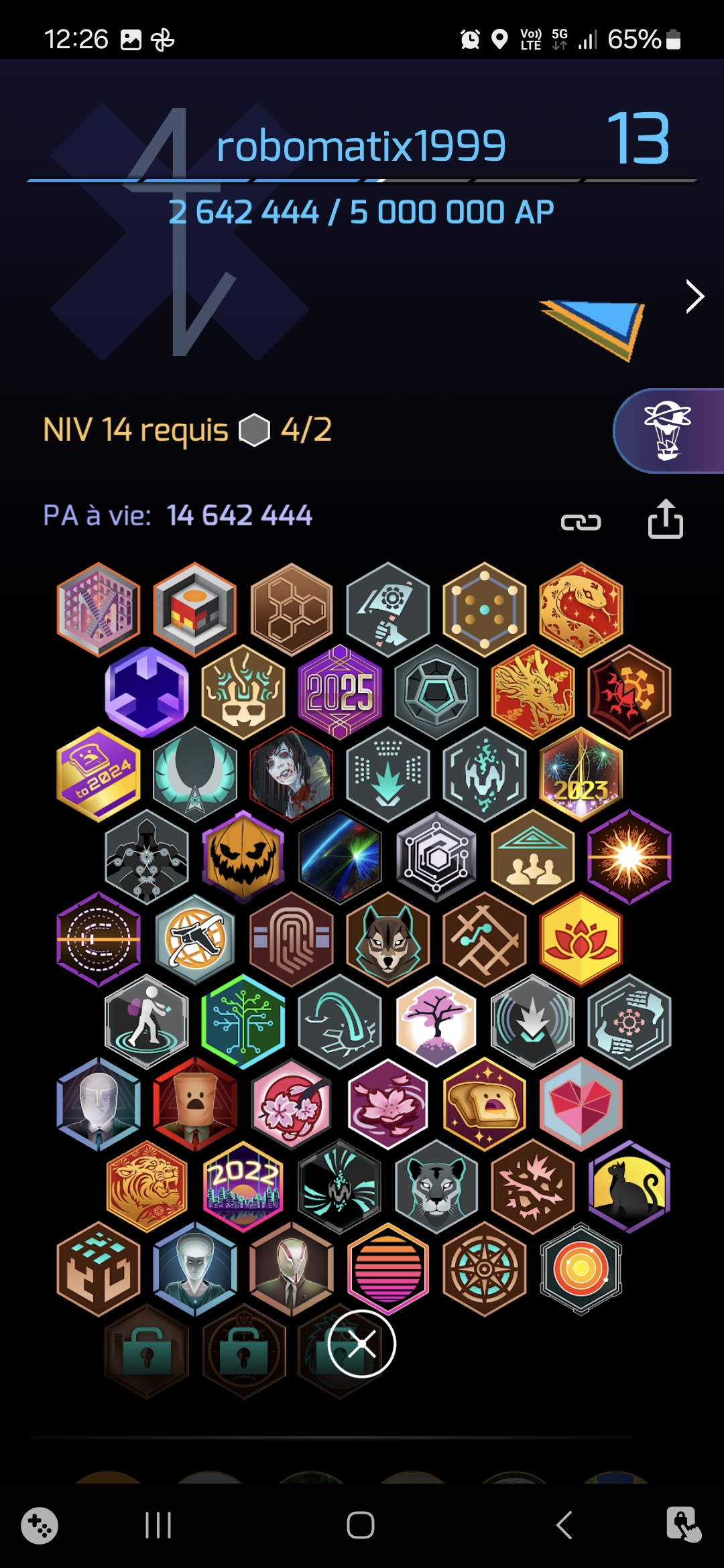Select the 2022 city skyline medal
This screenshot has width=724, height=1568.
click(243, 1186)
